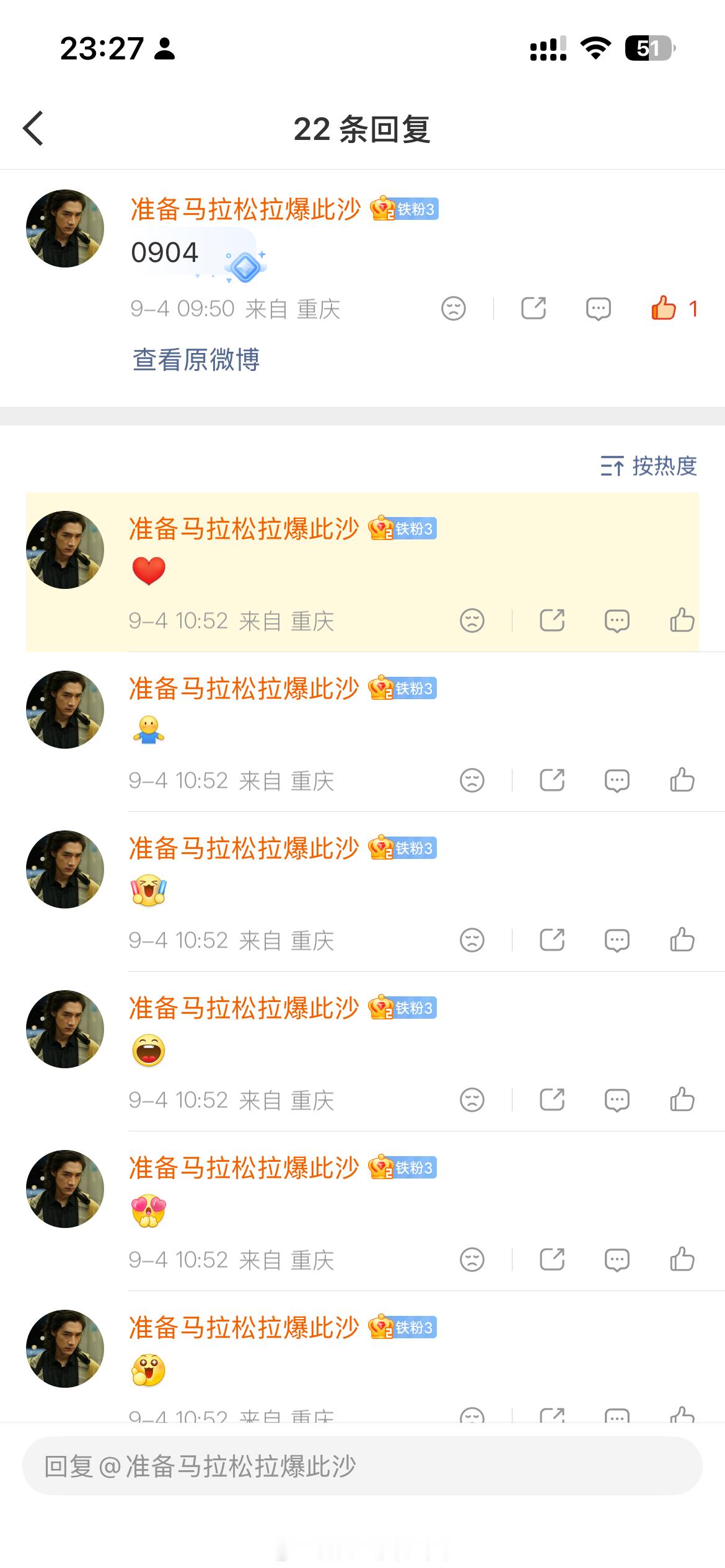
Task: Like the red heart reply
Action: pyautogui.click(x=682, y=620)
